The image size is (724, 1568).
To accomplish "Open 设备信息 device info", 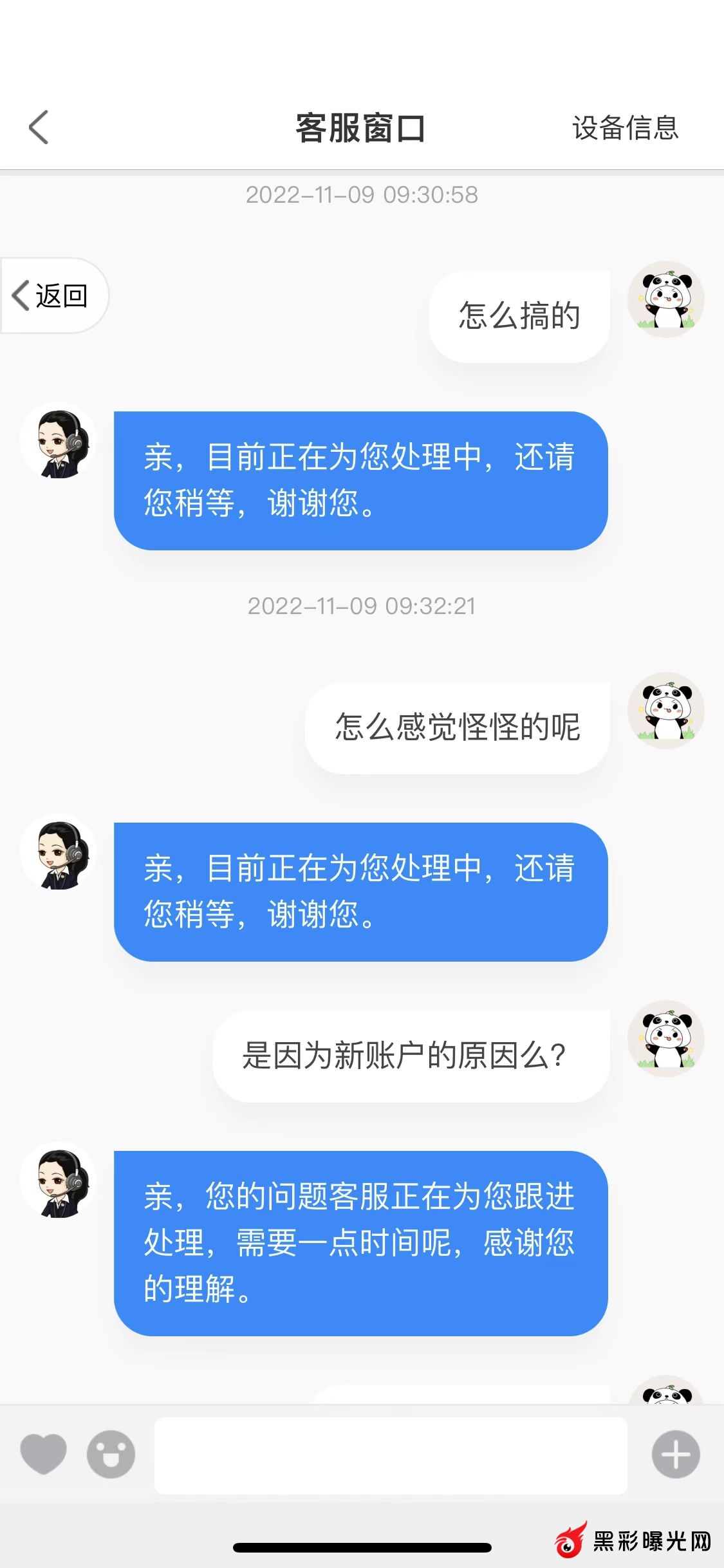I will [x=625, y=127].
